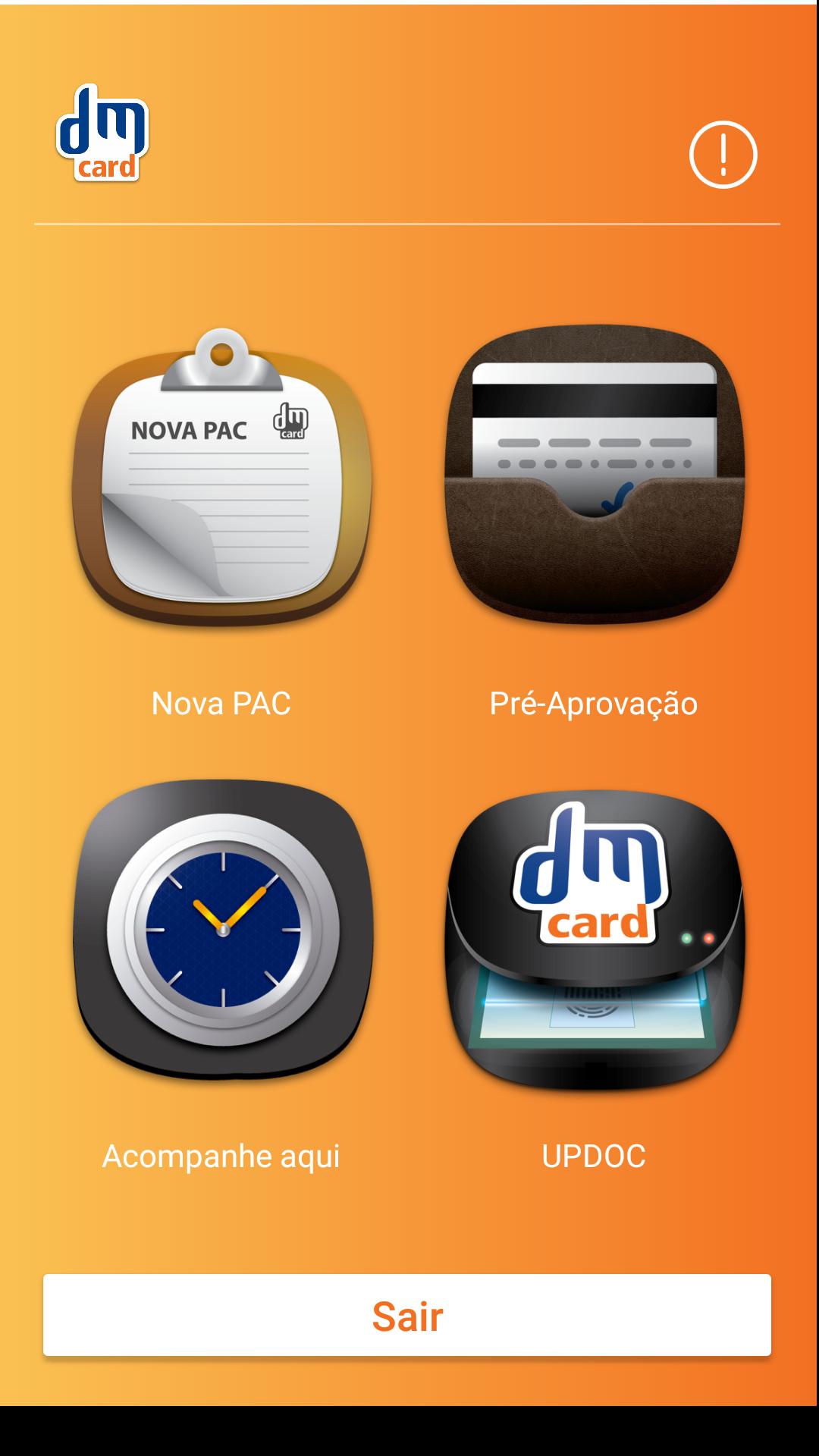Open the exclamation alert icon

[x=723, y=155]
